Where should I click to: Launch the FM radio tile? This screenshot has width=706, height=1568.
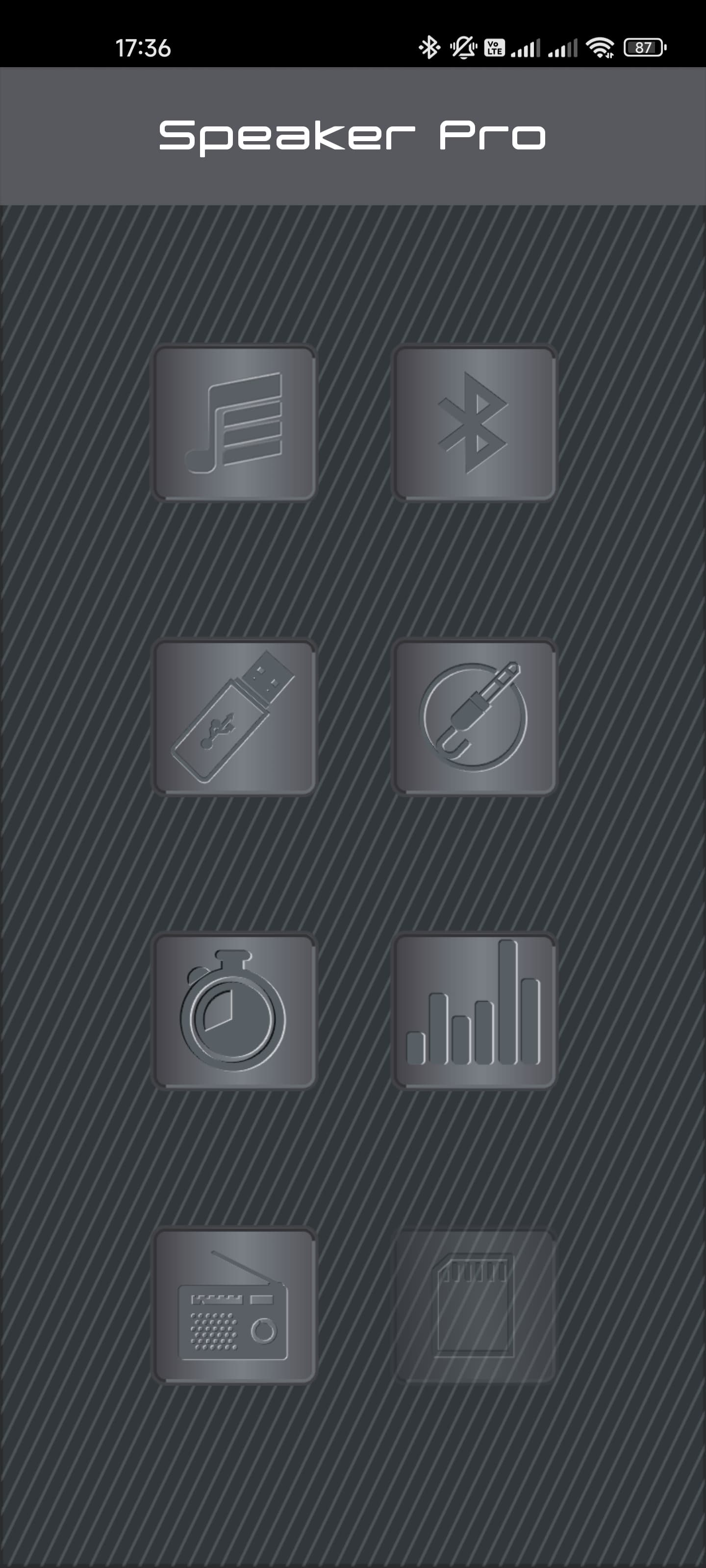(234, 1304)
